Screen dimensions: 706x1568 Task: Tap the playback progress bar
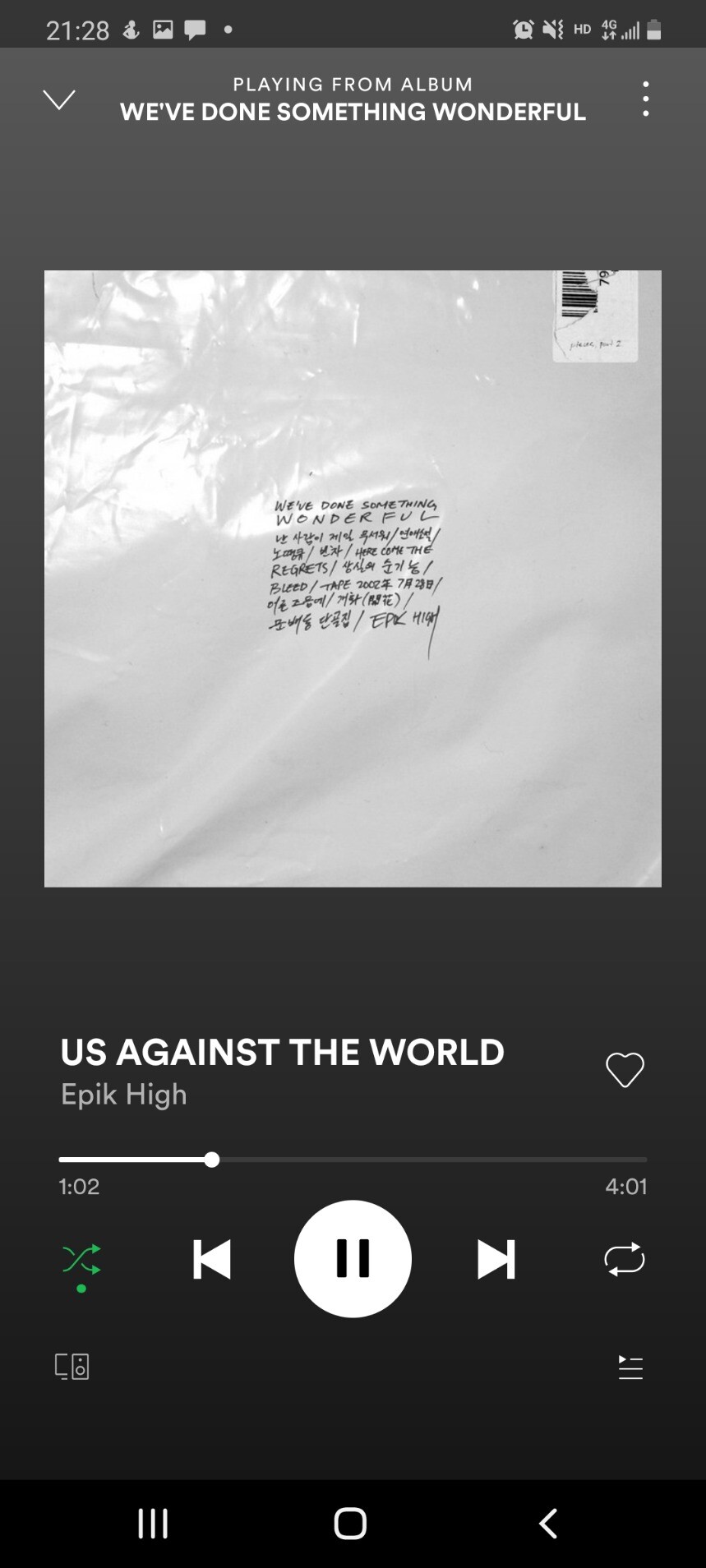[x=353, y=1160]
